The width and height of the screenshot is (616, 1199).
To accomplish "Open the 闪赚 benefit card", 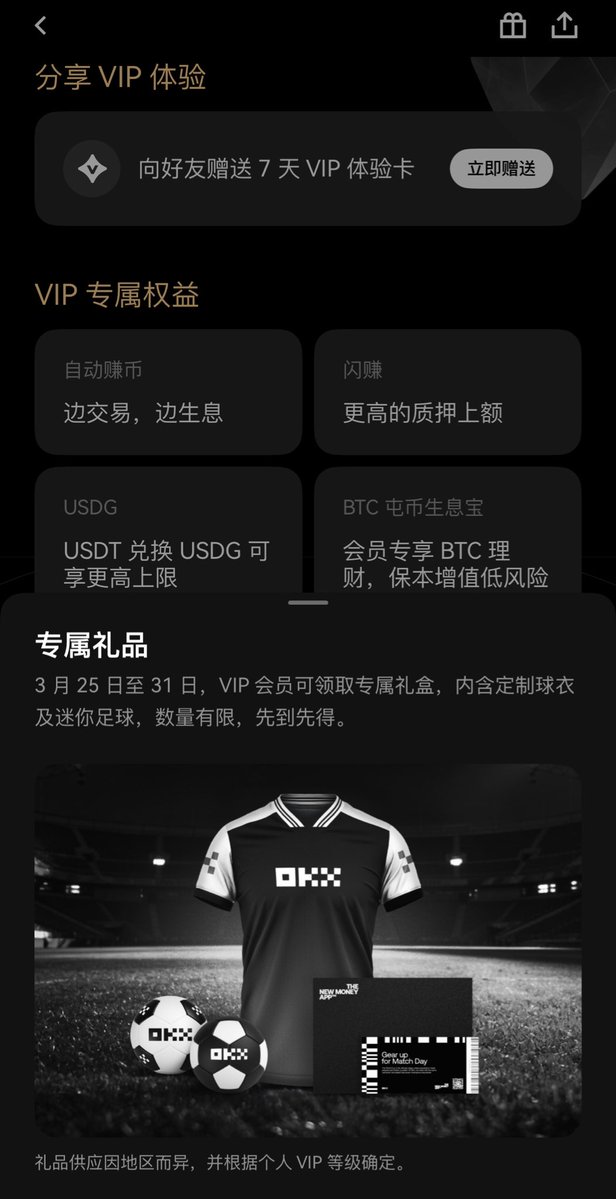I will pos(447,392).
